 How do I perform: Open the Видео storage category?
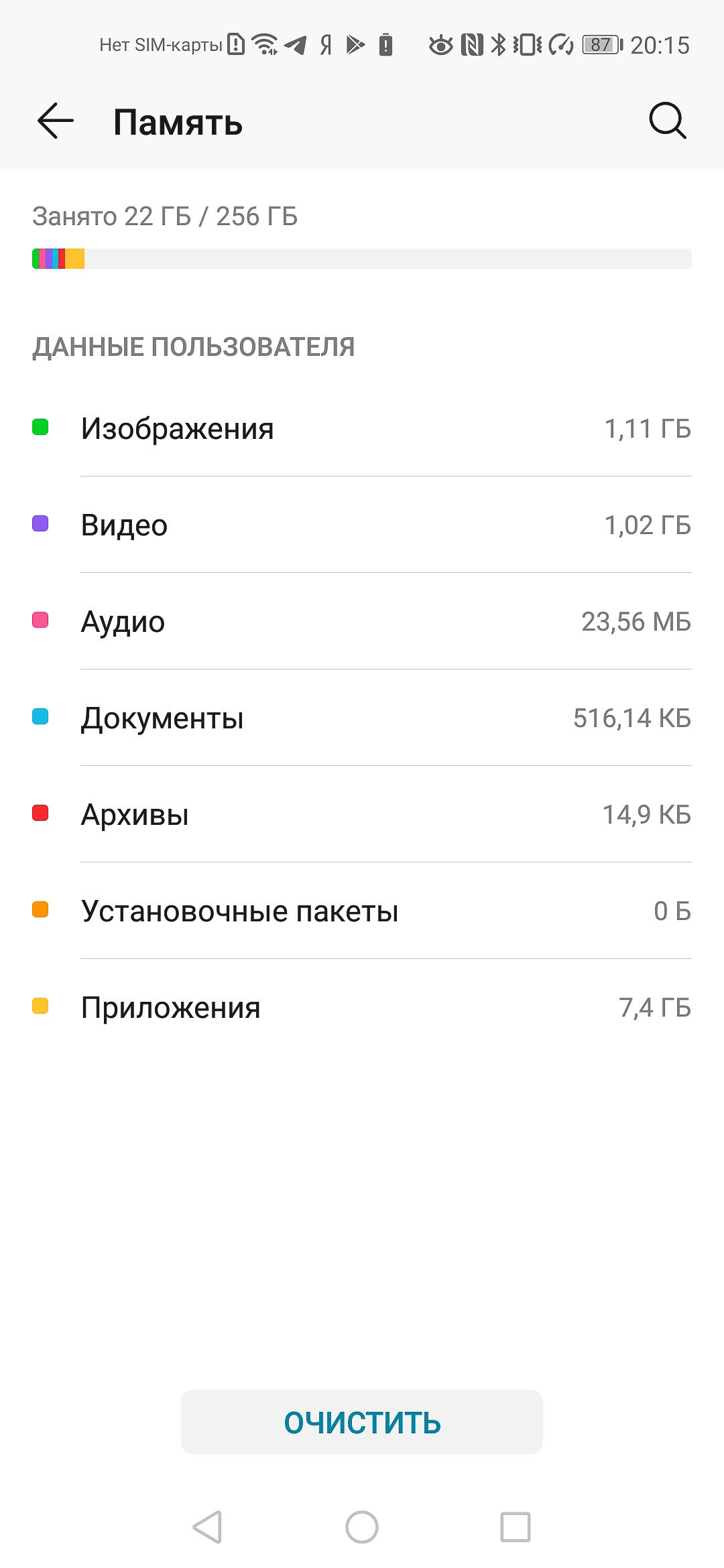click(x=362, y=525)
